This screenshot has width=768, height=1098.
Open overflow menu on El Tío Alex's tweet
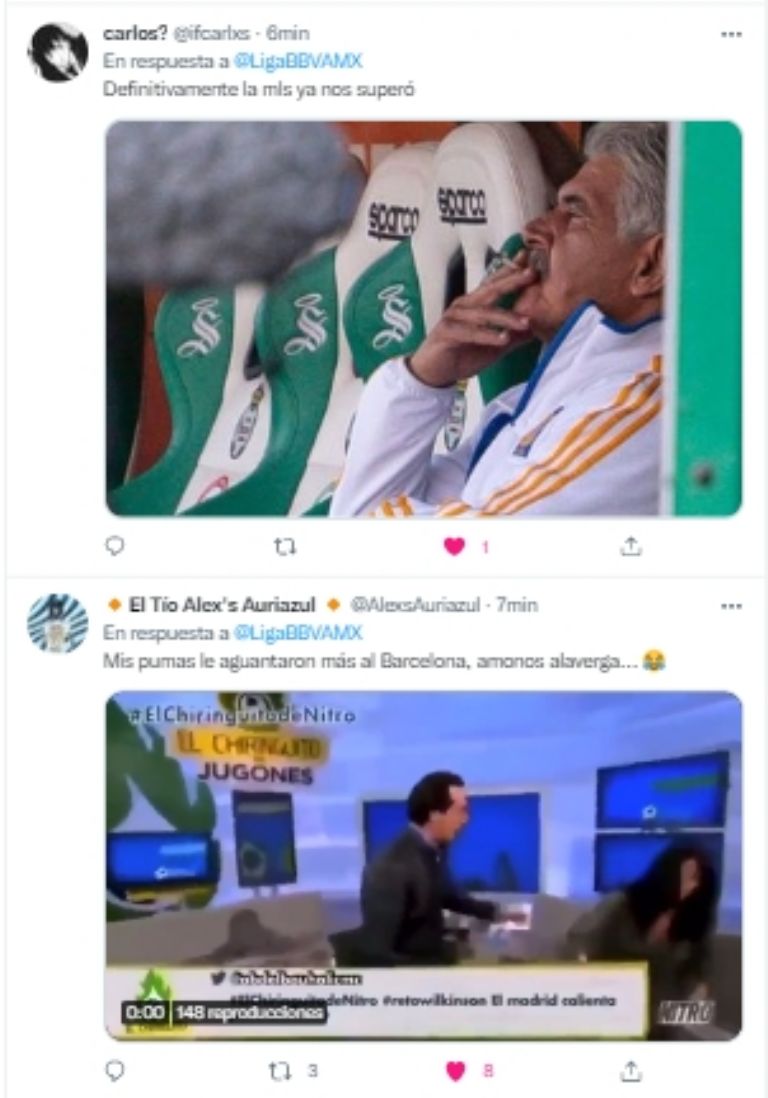[x=731, y=606]
